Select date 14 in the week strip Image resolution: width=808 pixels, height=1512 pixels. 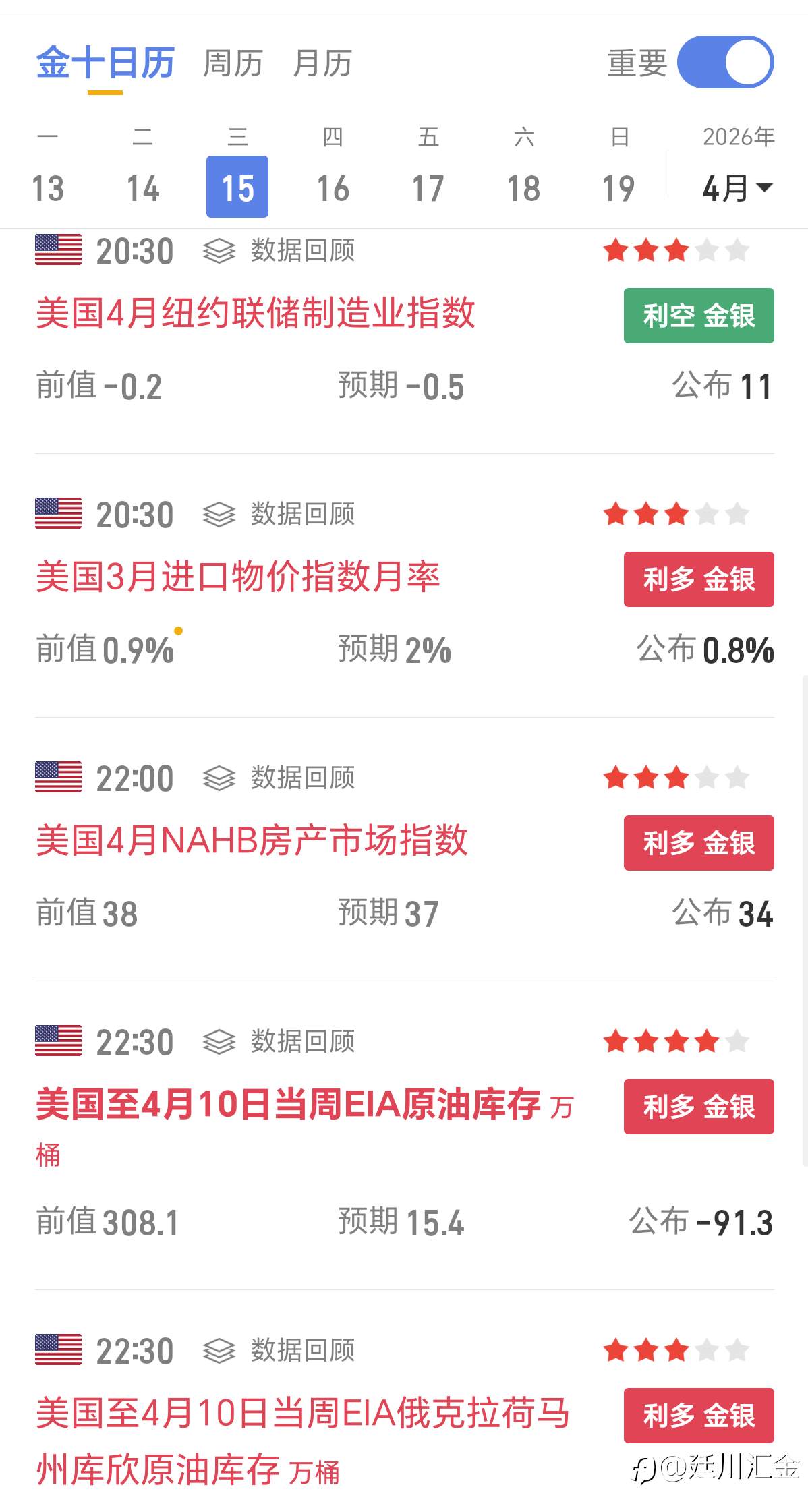coord(143,187)
